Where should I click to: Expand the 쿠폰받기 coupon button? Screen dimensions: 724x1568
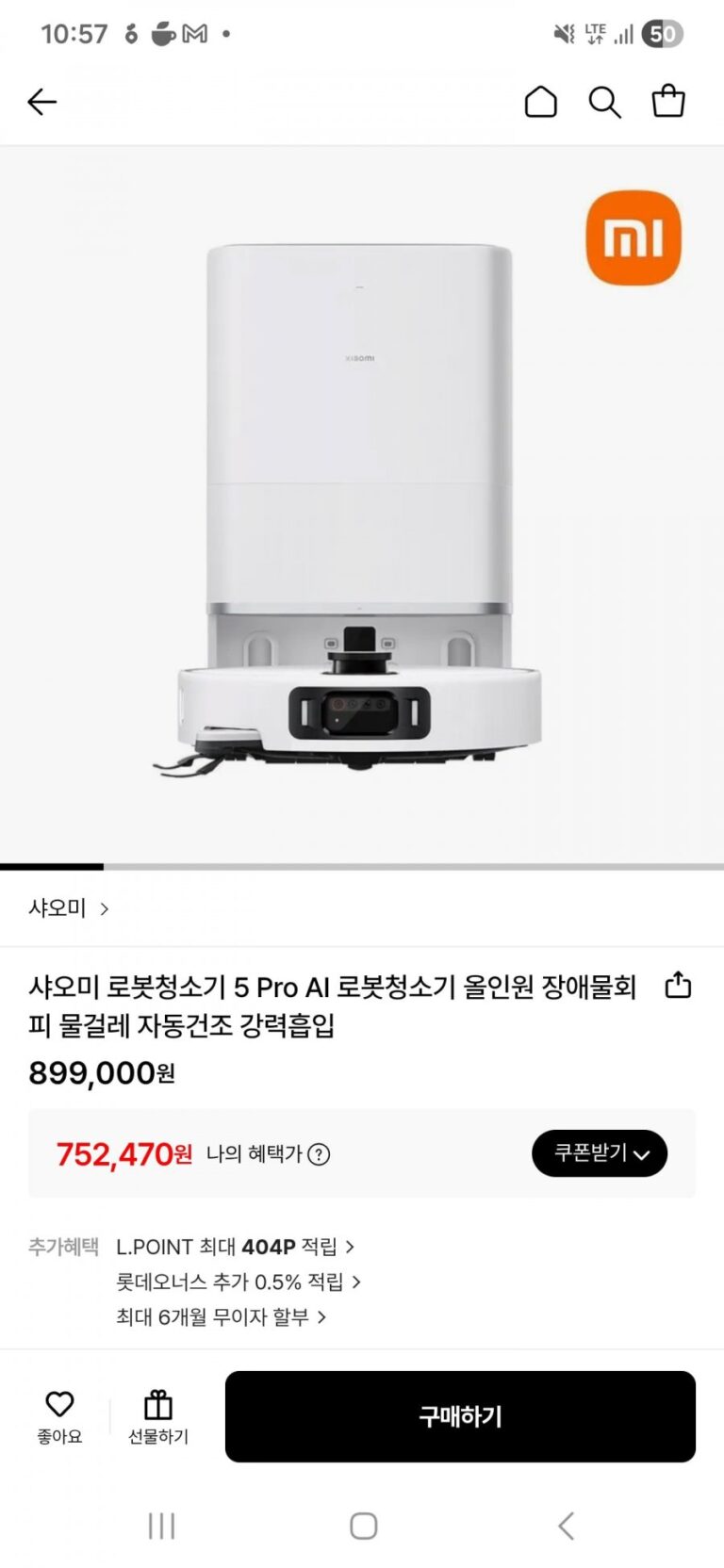pos(600,1153)
